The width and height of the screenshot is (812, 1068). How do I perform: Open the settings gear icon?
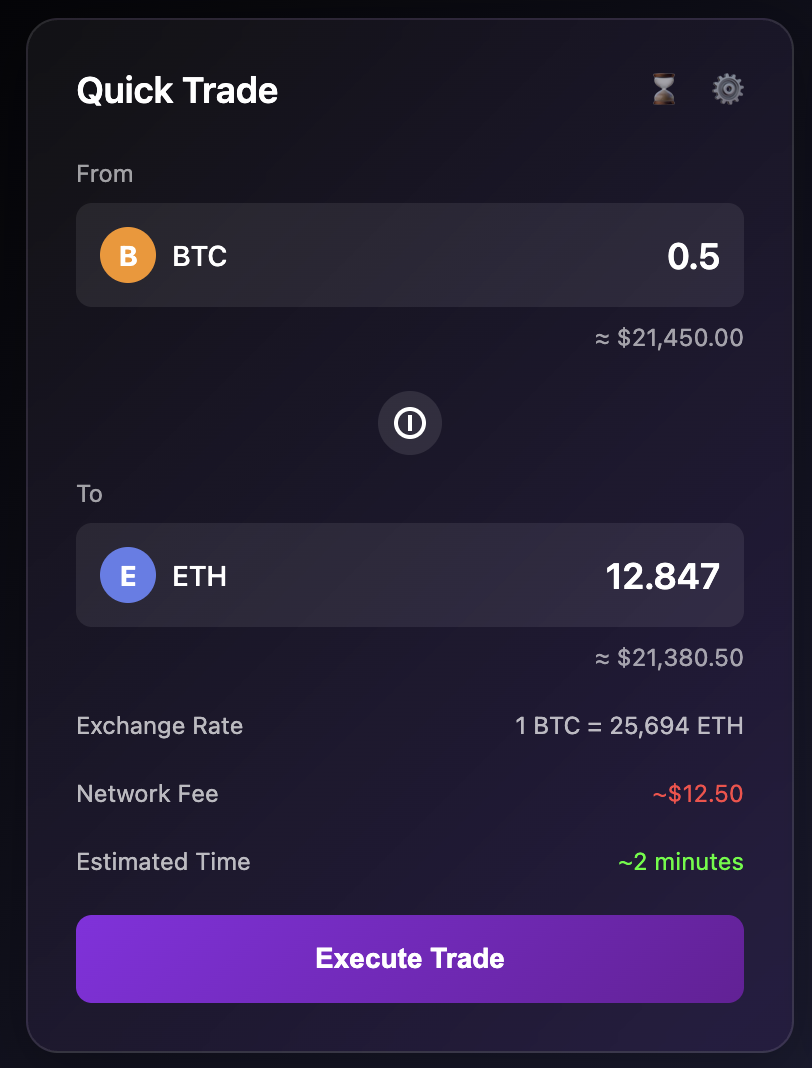[x=728, y=90]
